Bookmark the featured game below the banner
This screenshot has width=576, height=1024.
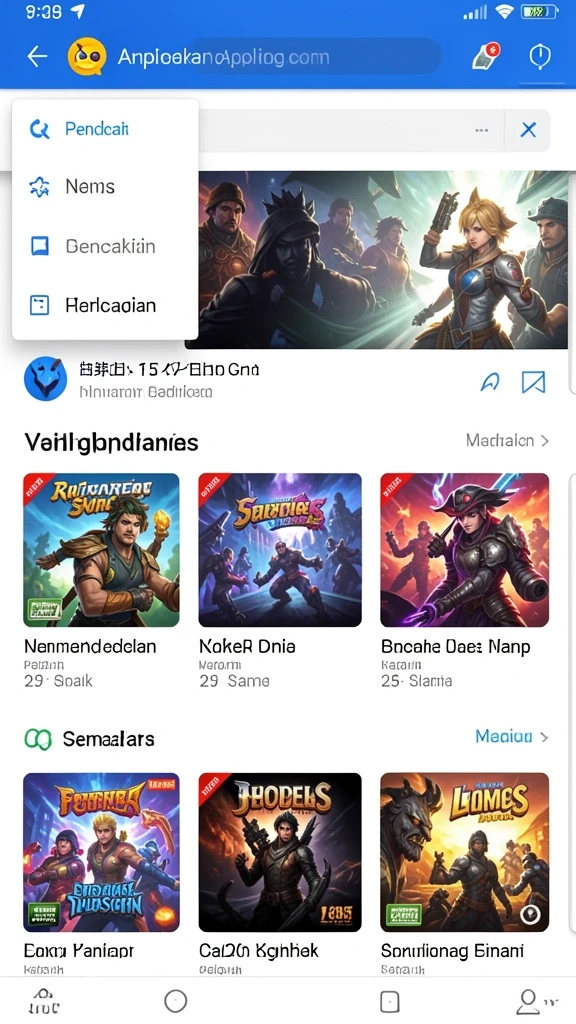point(534,381)
